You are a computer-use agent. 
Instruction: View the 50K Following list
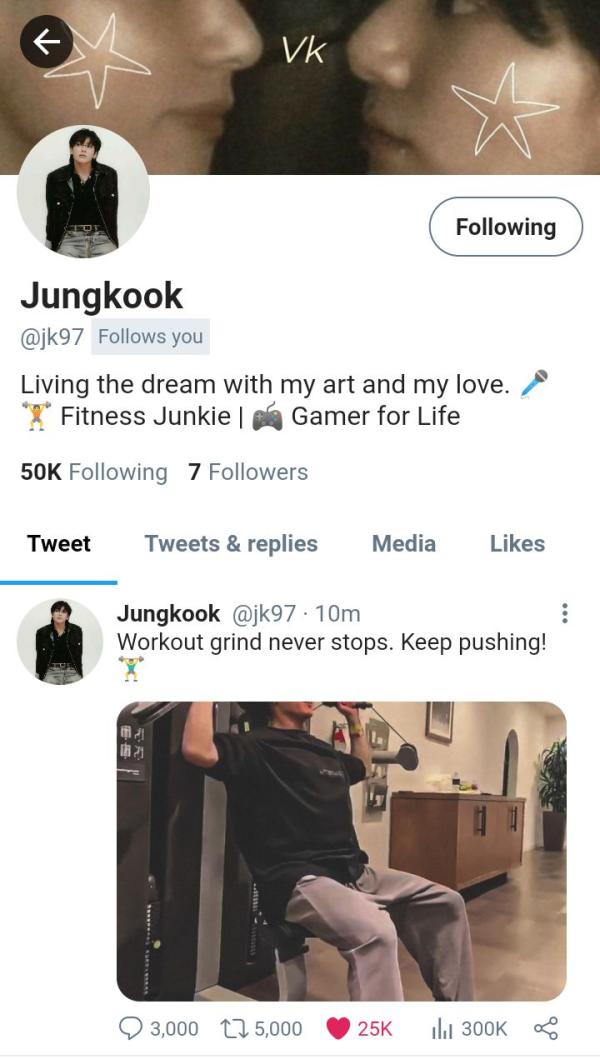(94, 472)
